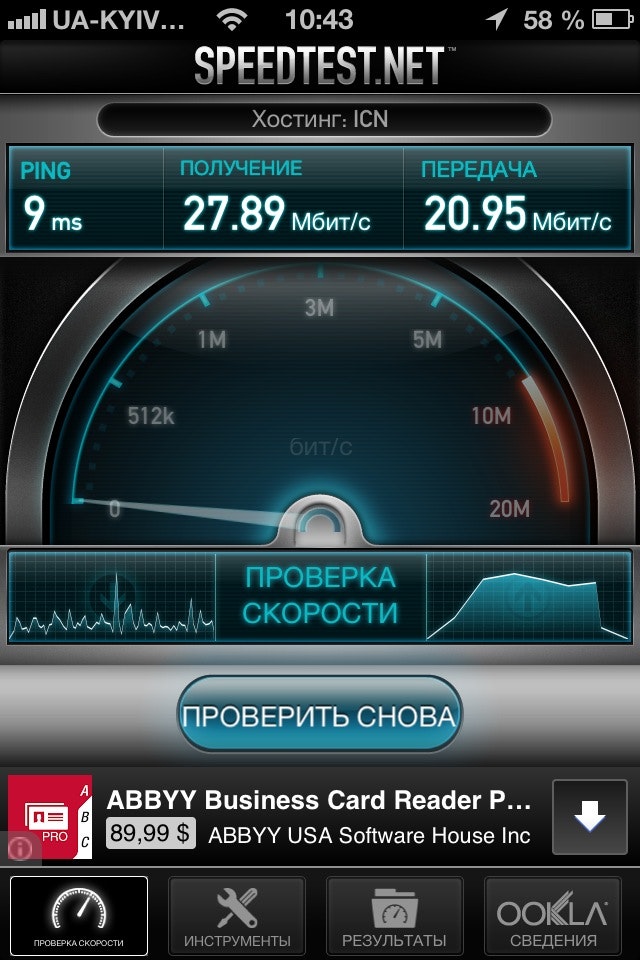This screenshot has width=640, height=960.
Task: Tap the ПРОВЕРИТЬ СНОВА button
Action: click(x=319, y=715)
